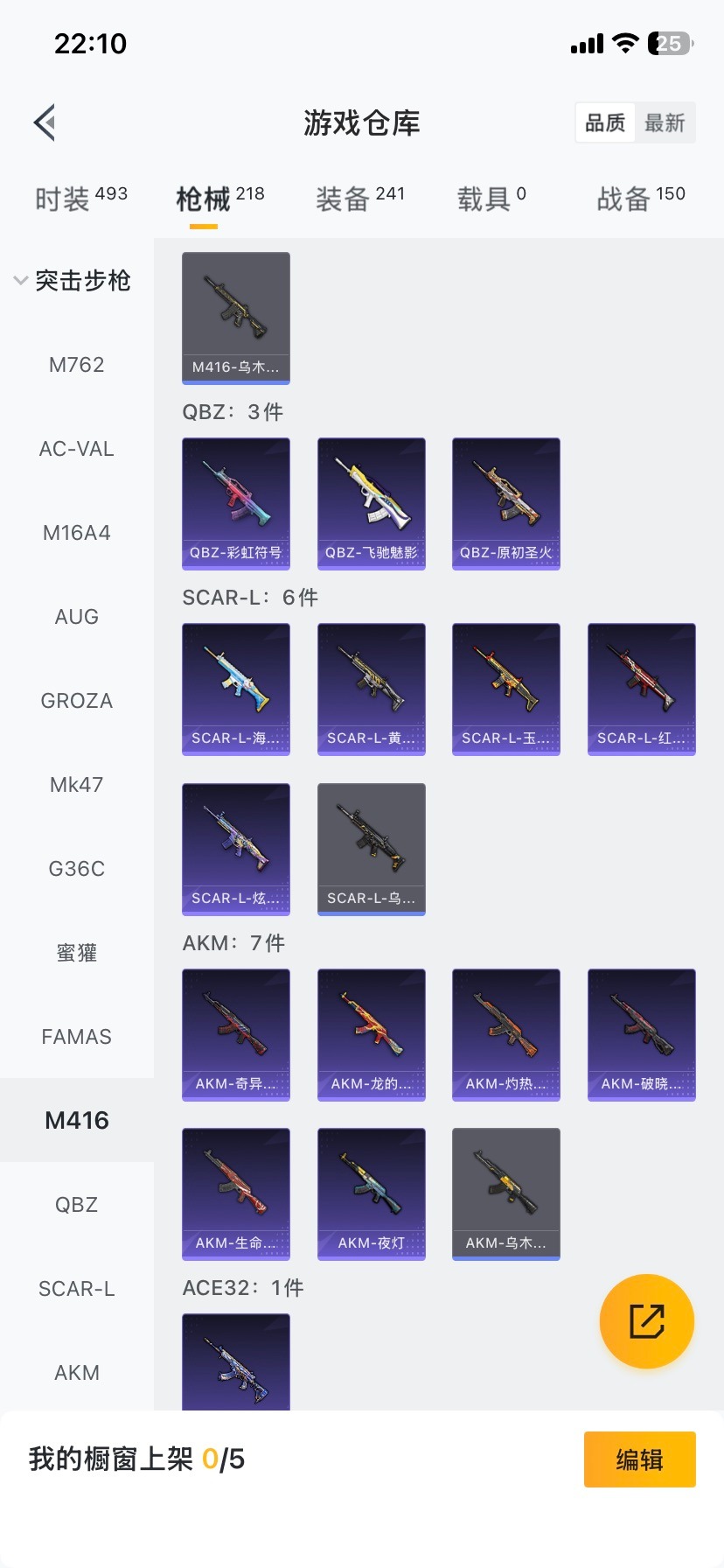
Task: Choose AUG from the weapon list
Action: [77, 617]
